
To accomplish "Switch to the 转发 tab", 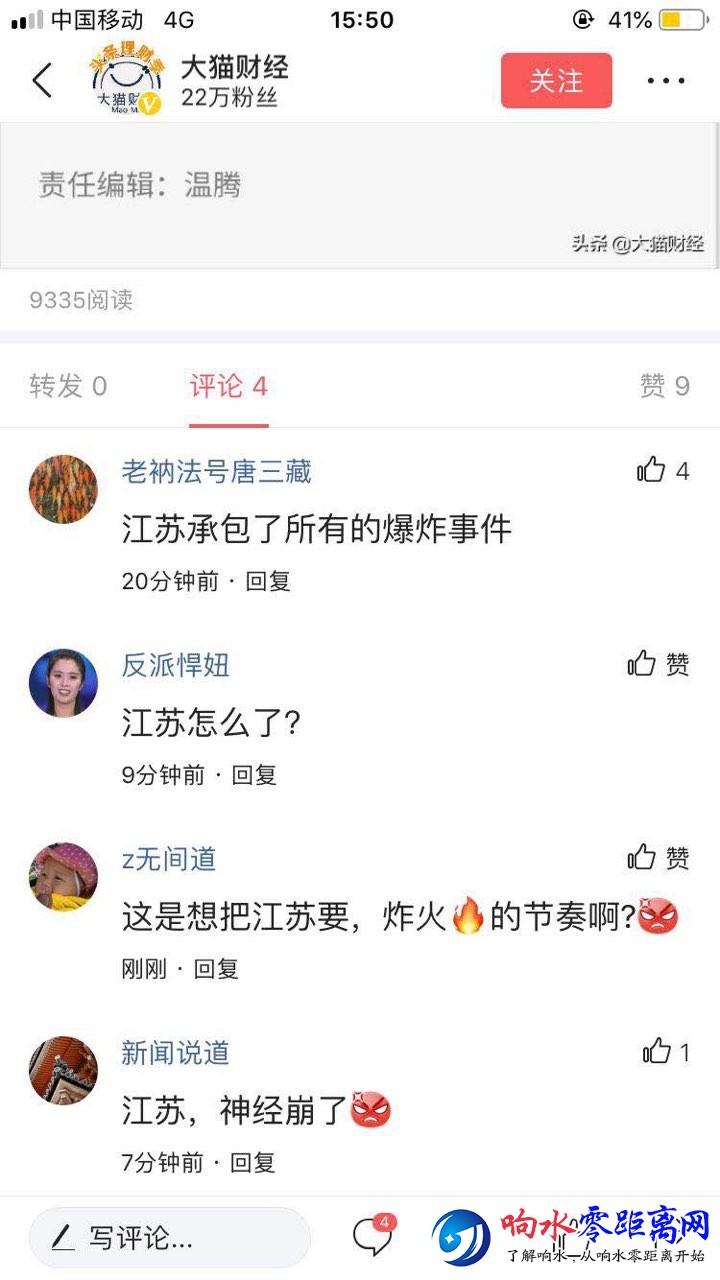I will [68, 386].
